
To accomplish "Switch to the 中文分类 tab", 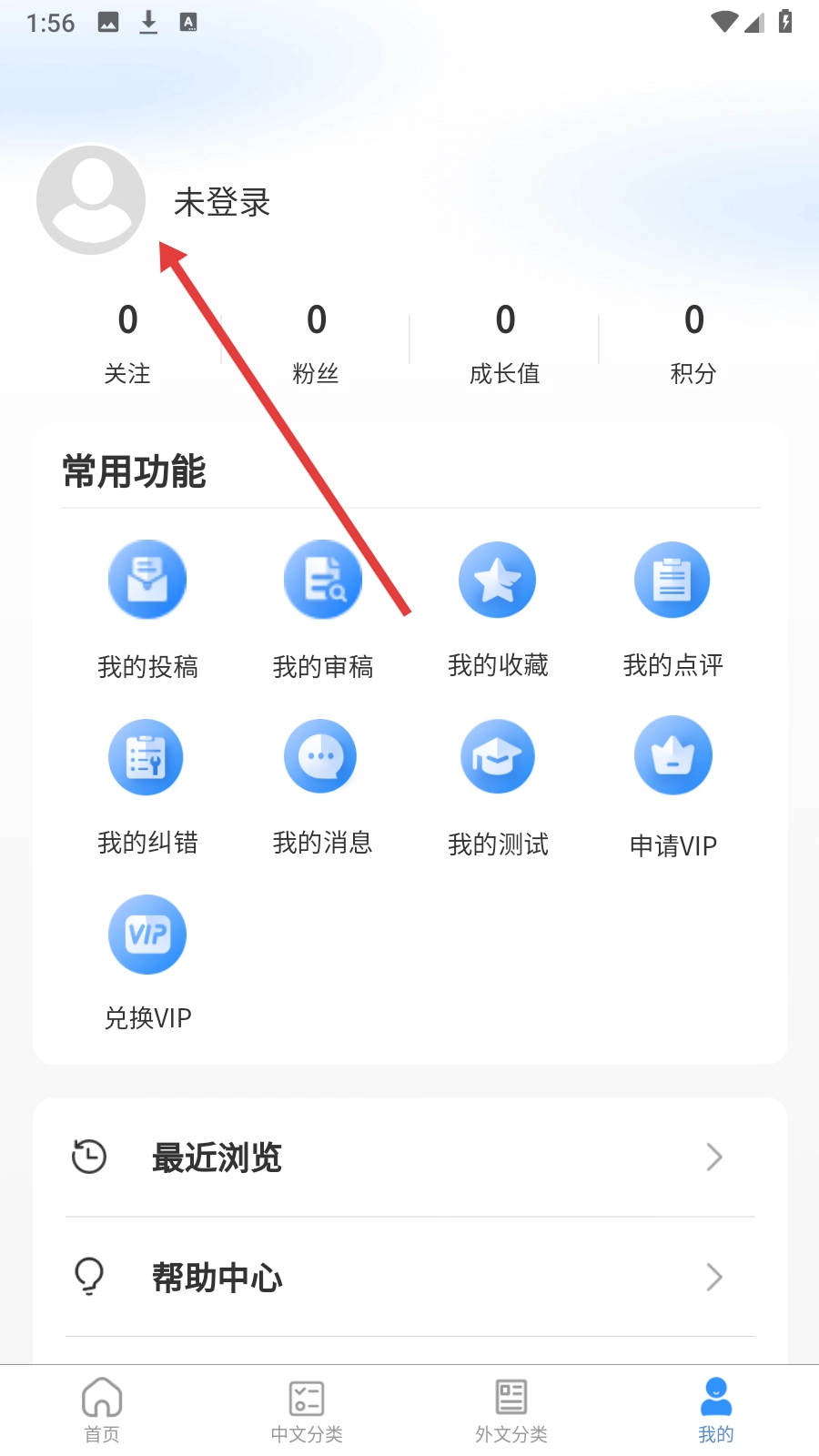I will [307, 1409].
